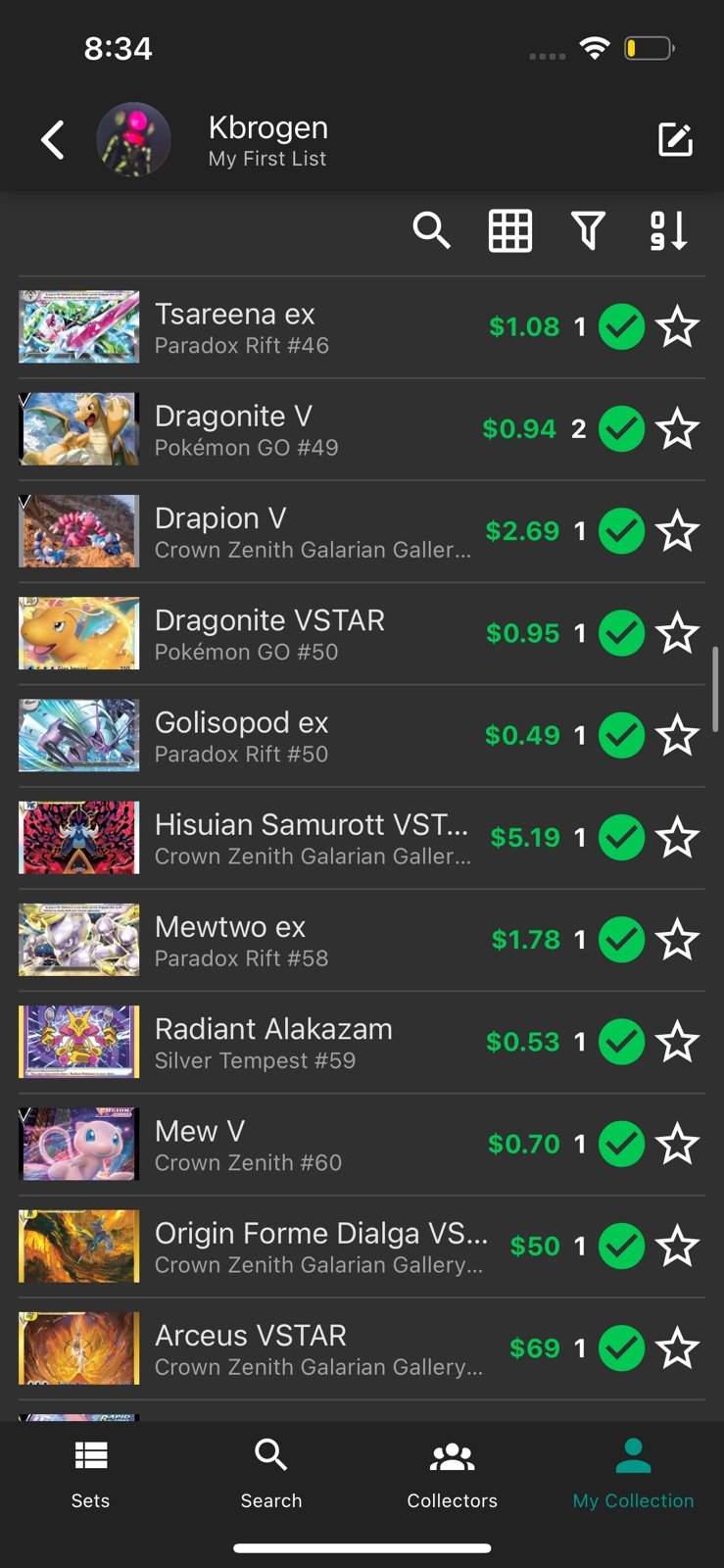Viewport: 724px width, 1568px height.
Task: Open Hisuian Samurott VSTAR entry
Action: 362,838
